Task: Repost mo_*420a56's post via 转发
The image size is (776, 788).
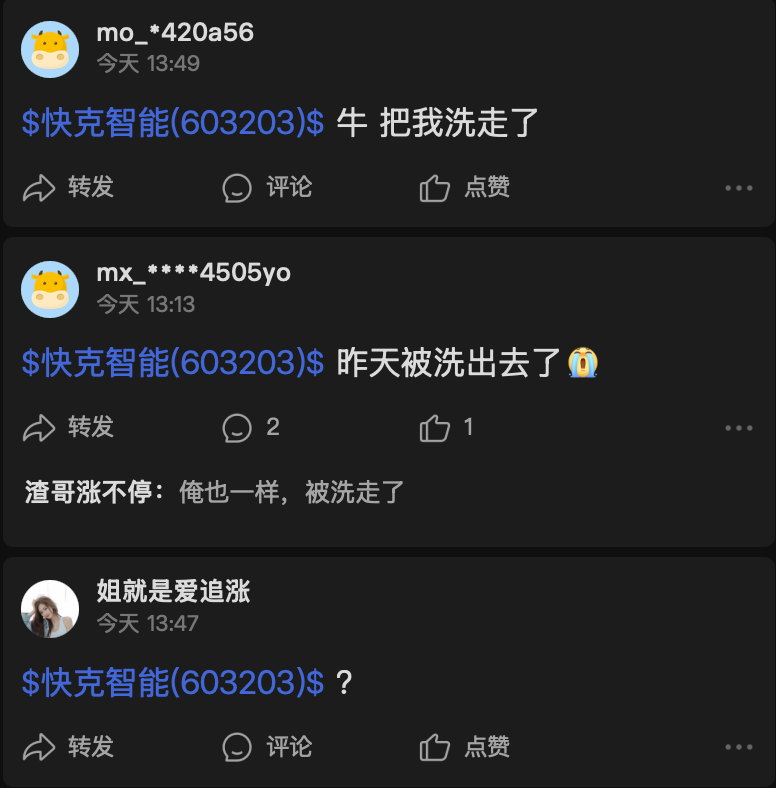Action: coord(69,187)
